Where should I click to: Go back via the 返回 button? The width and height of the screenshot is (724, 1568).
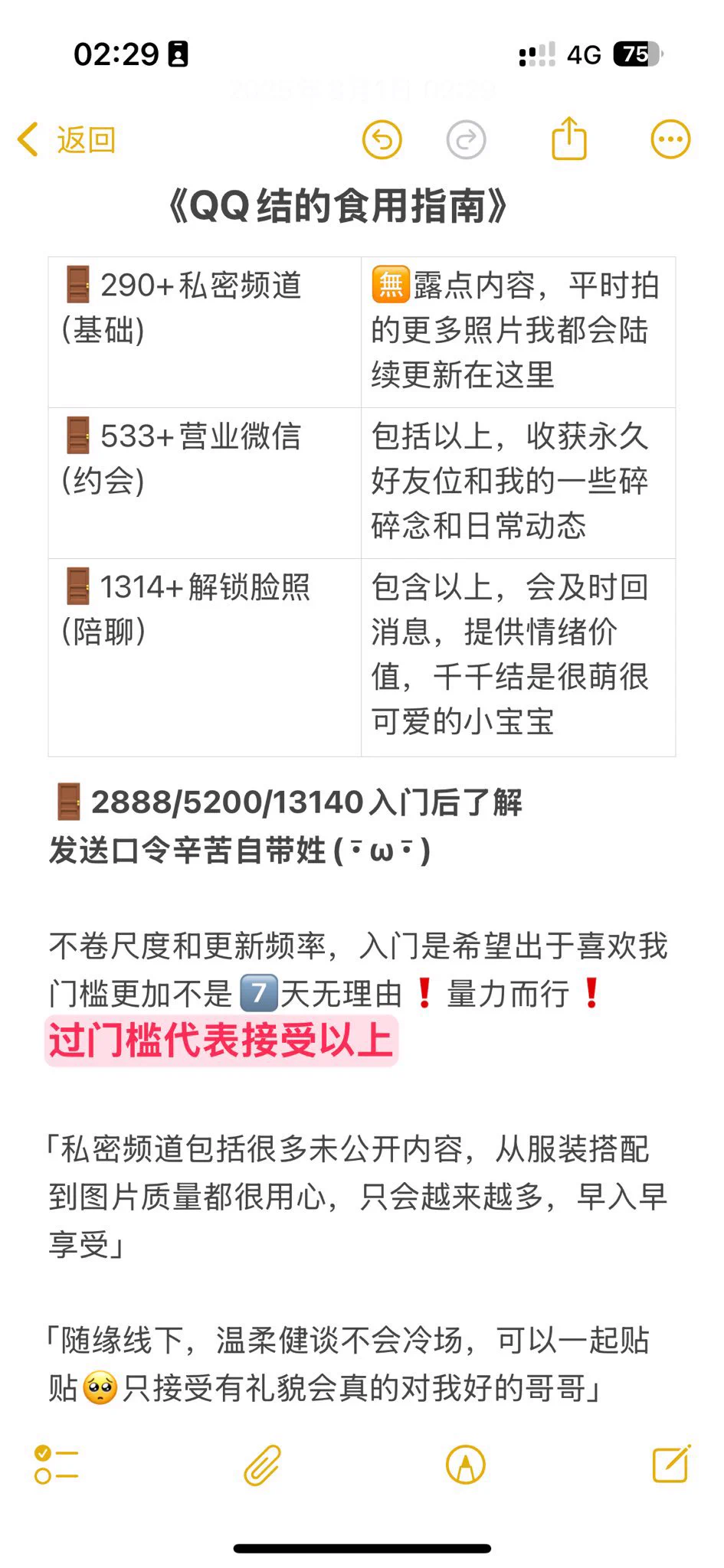click(x=67, y=140)
